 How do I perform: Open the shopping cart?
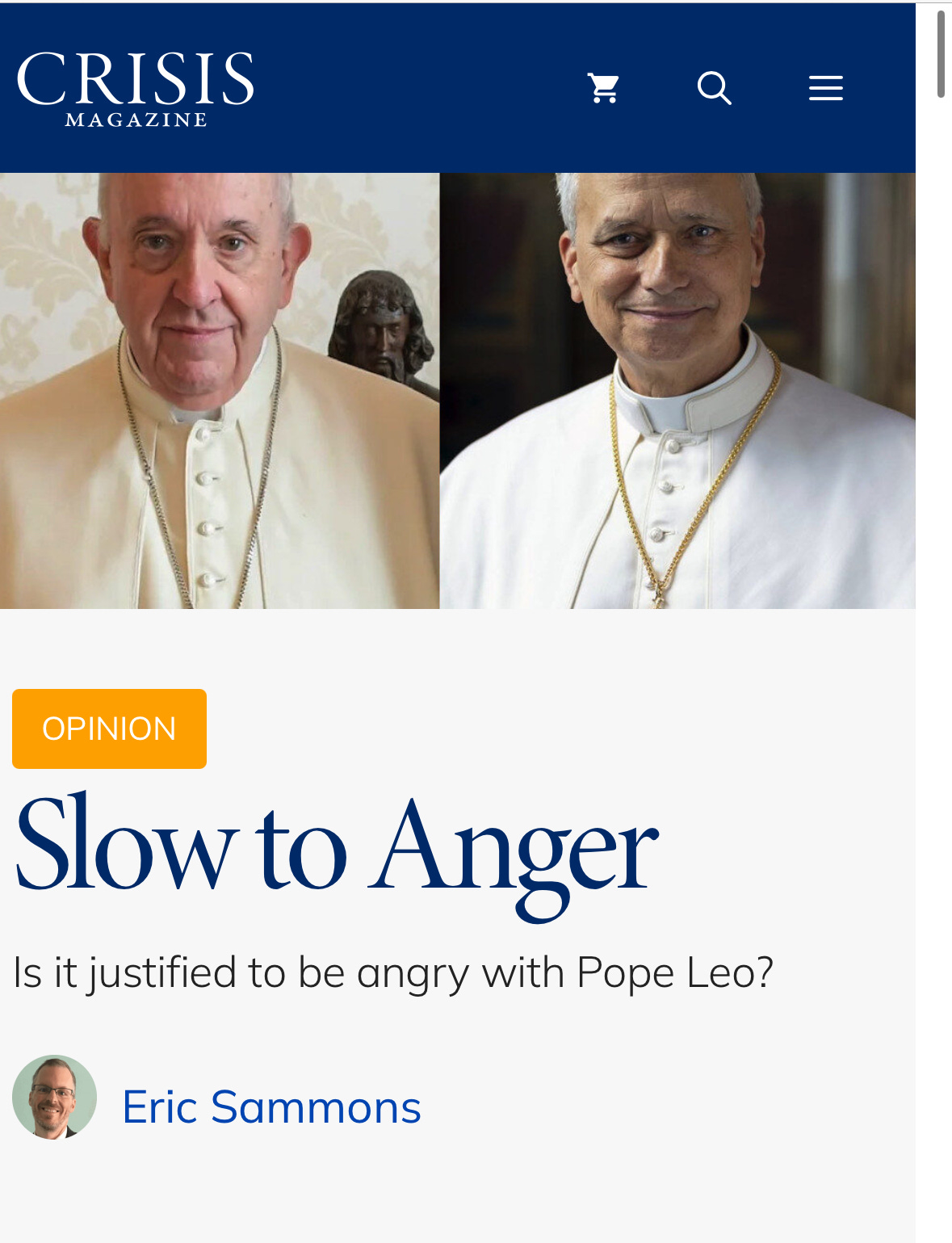click(x=603, y=88)
